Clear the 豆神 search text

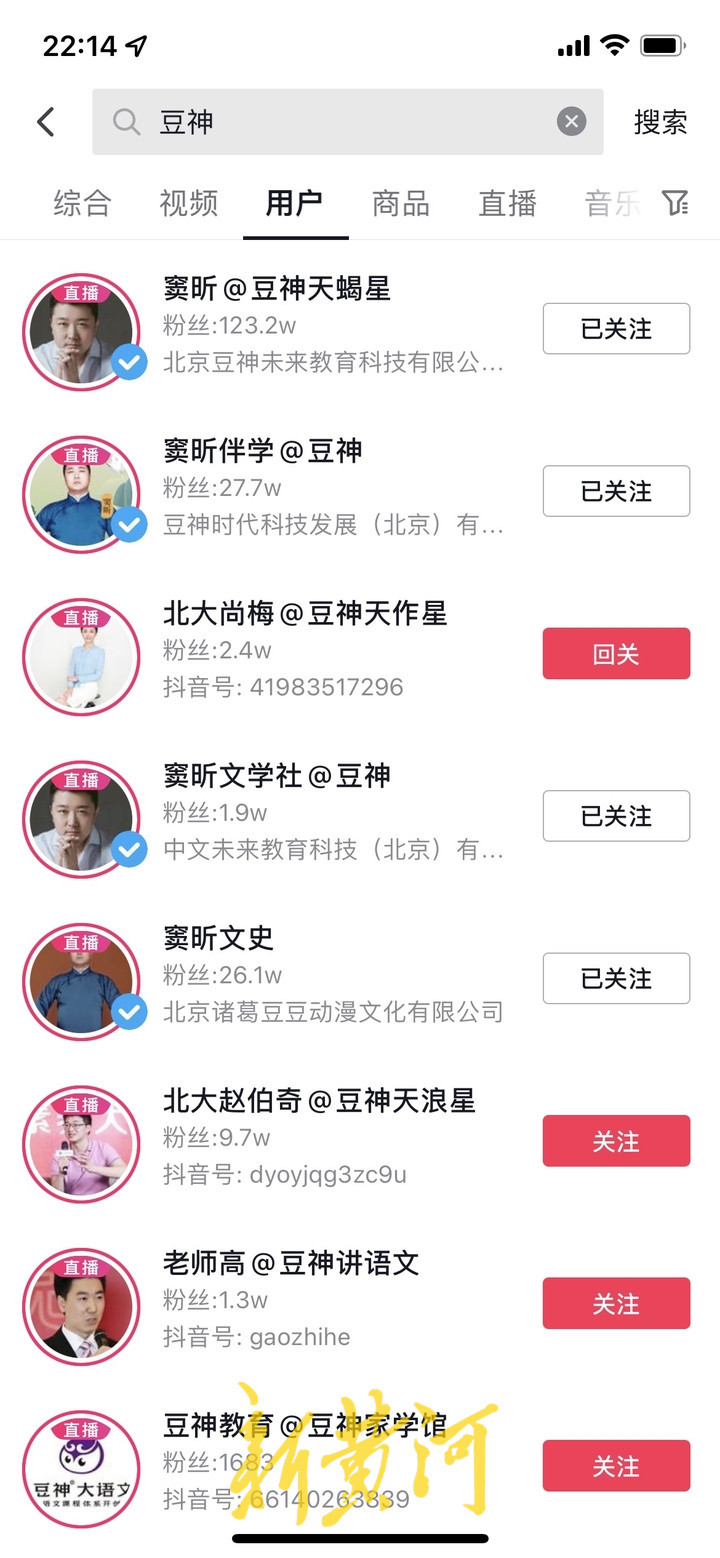(x=571, y=122)
